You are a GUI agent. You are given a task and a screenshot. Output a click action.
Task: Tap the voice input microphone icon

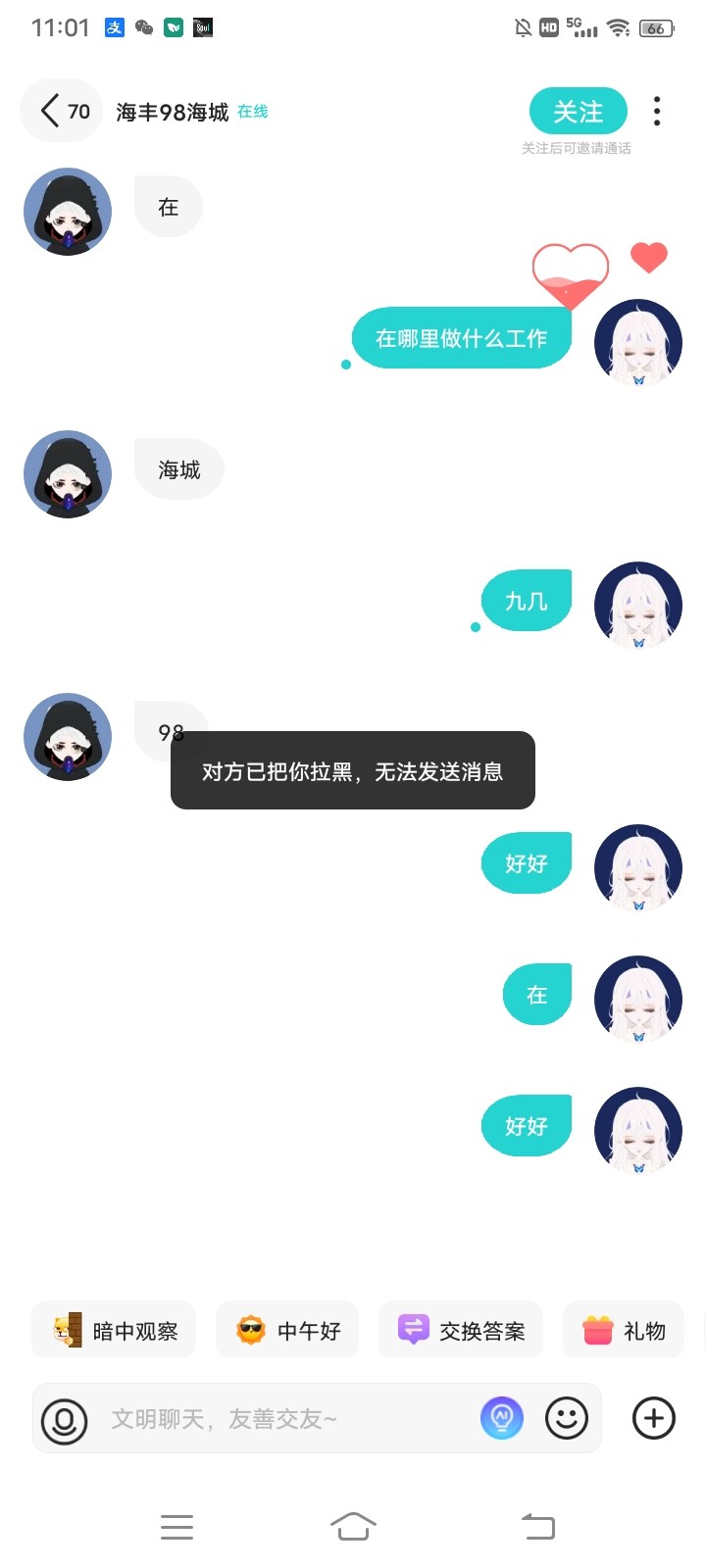coord(65,1419)
